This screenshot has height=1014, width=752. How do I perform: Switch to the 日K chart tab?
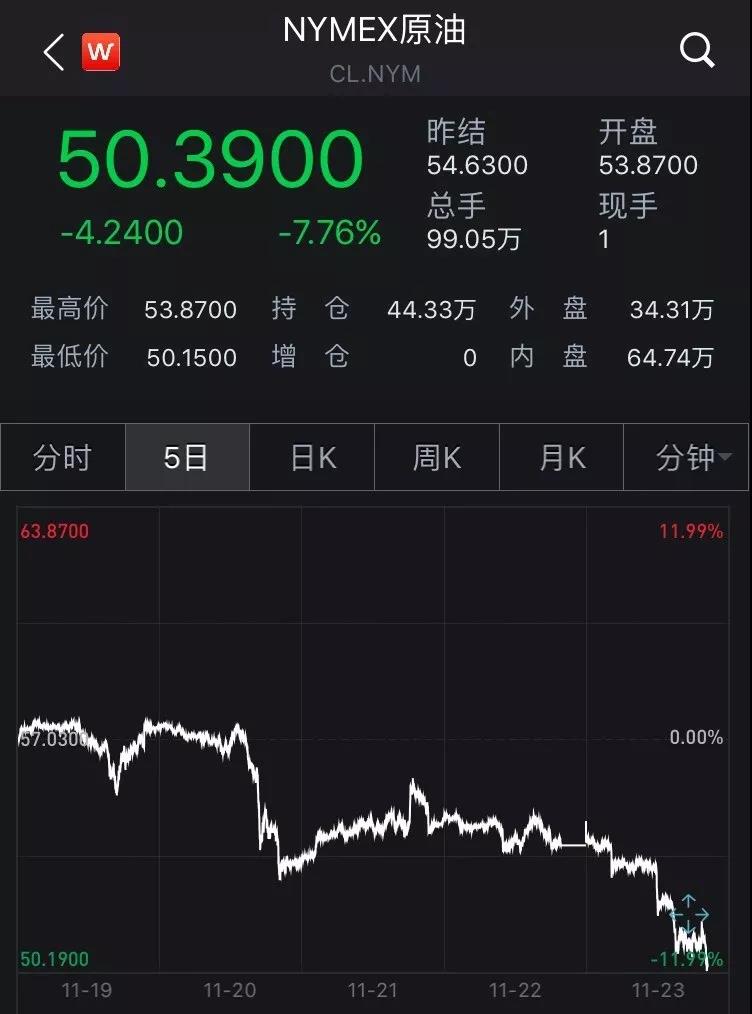click(312, 458)
